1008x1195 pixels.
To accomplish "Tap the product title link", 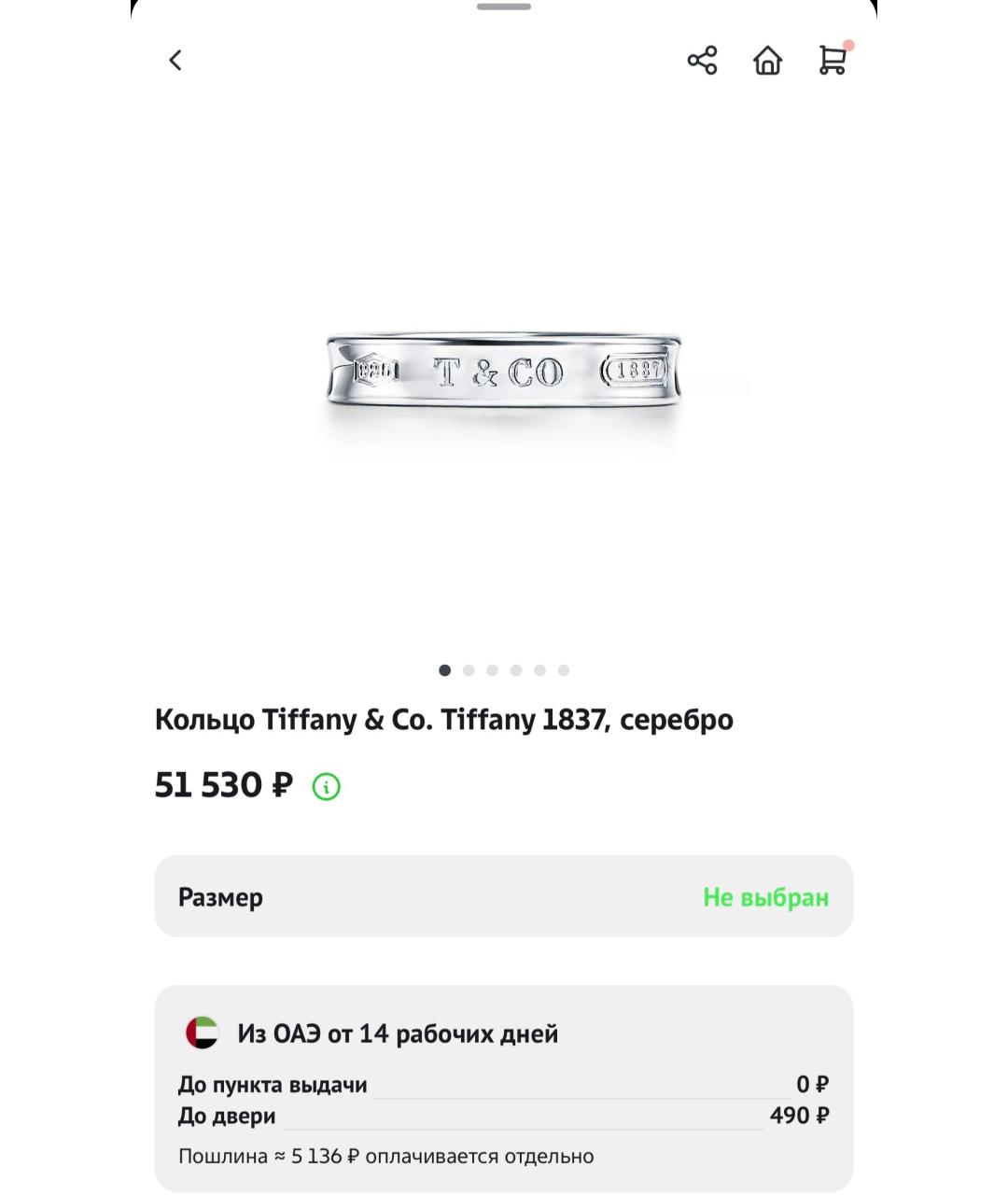I will (x=444, y=719).
